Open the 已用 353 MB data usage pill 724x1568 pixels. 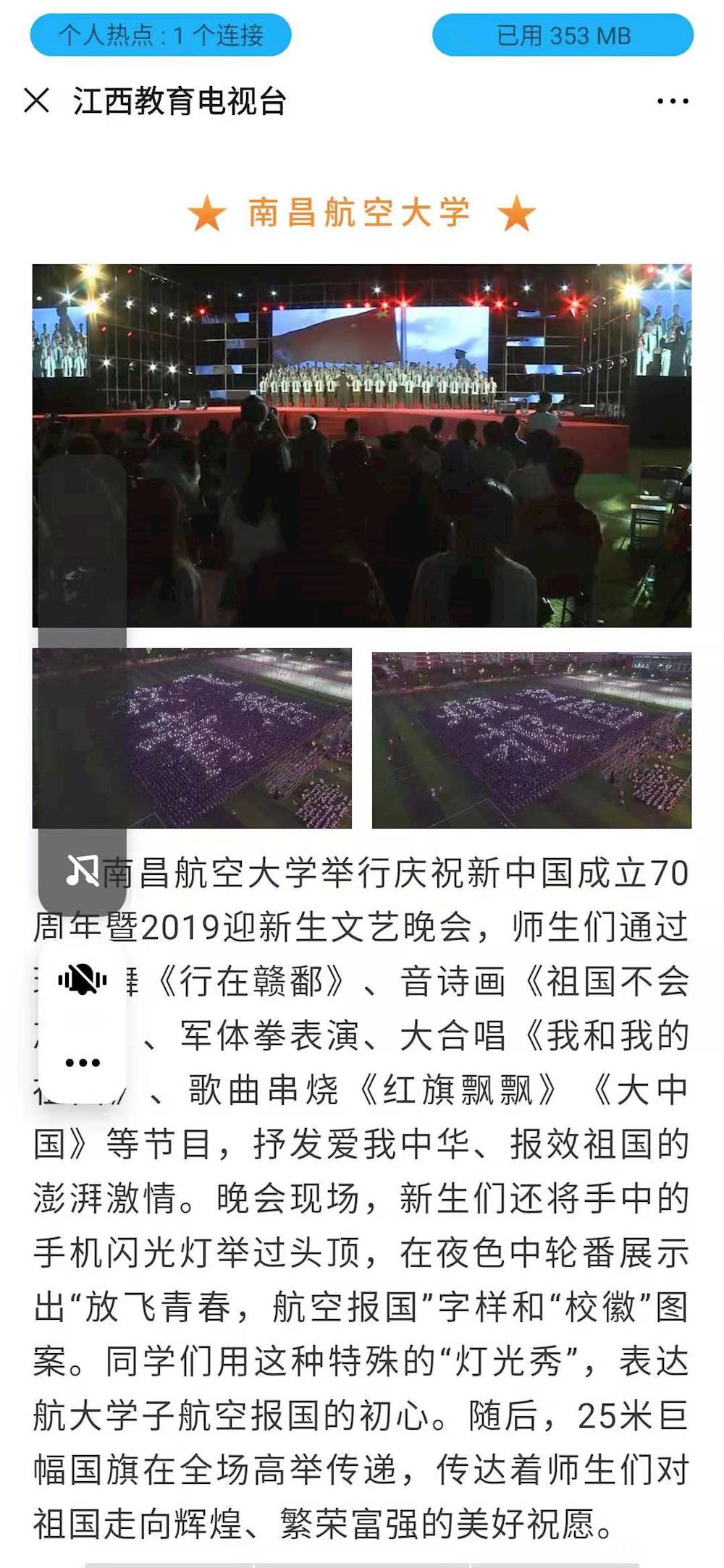tap(563, 35)
